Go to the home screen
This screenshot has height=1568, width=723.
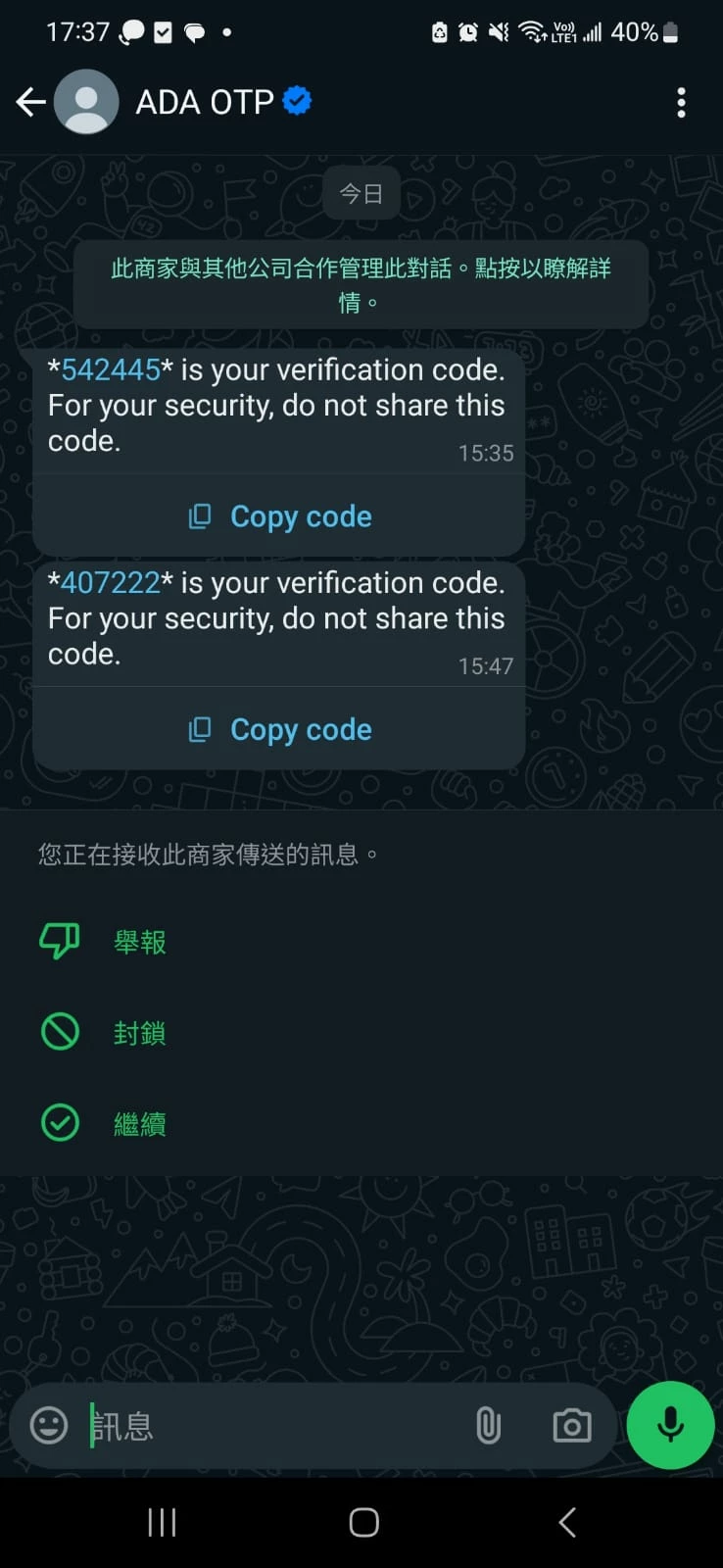(x=363, y=1522)
